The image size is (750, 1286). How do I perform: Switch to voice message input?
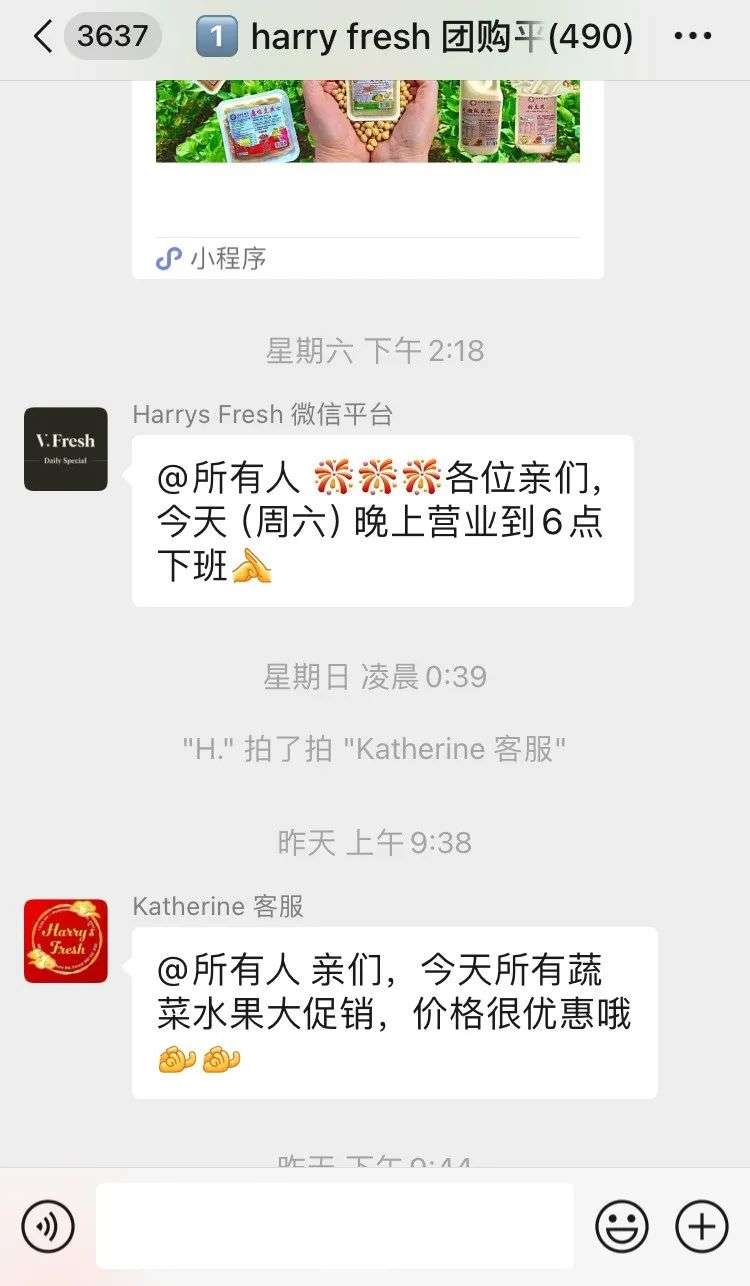tap(48, 1226)
